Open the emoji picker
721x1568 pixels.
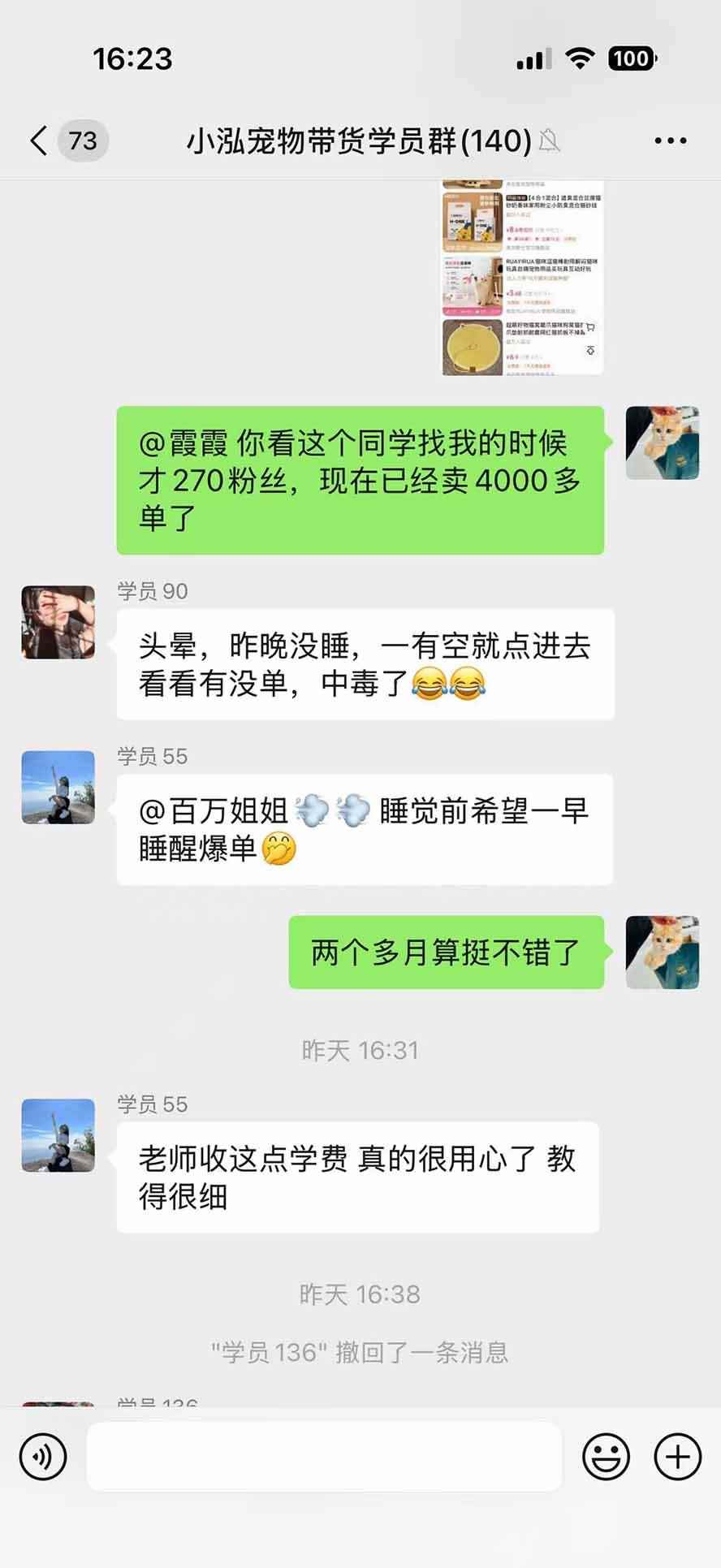coord(606,1458)
